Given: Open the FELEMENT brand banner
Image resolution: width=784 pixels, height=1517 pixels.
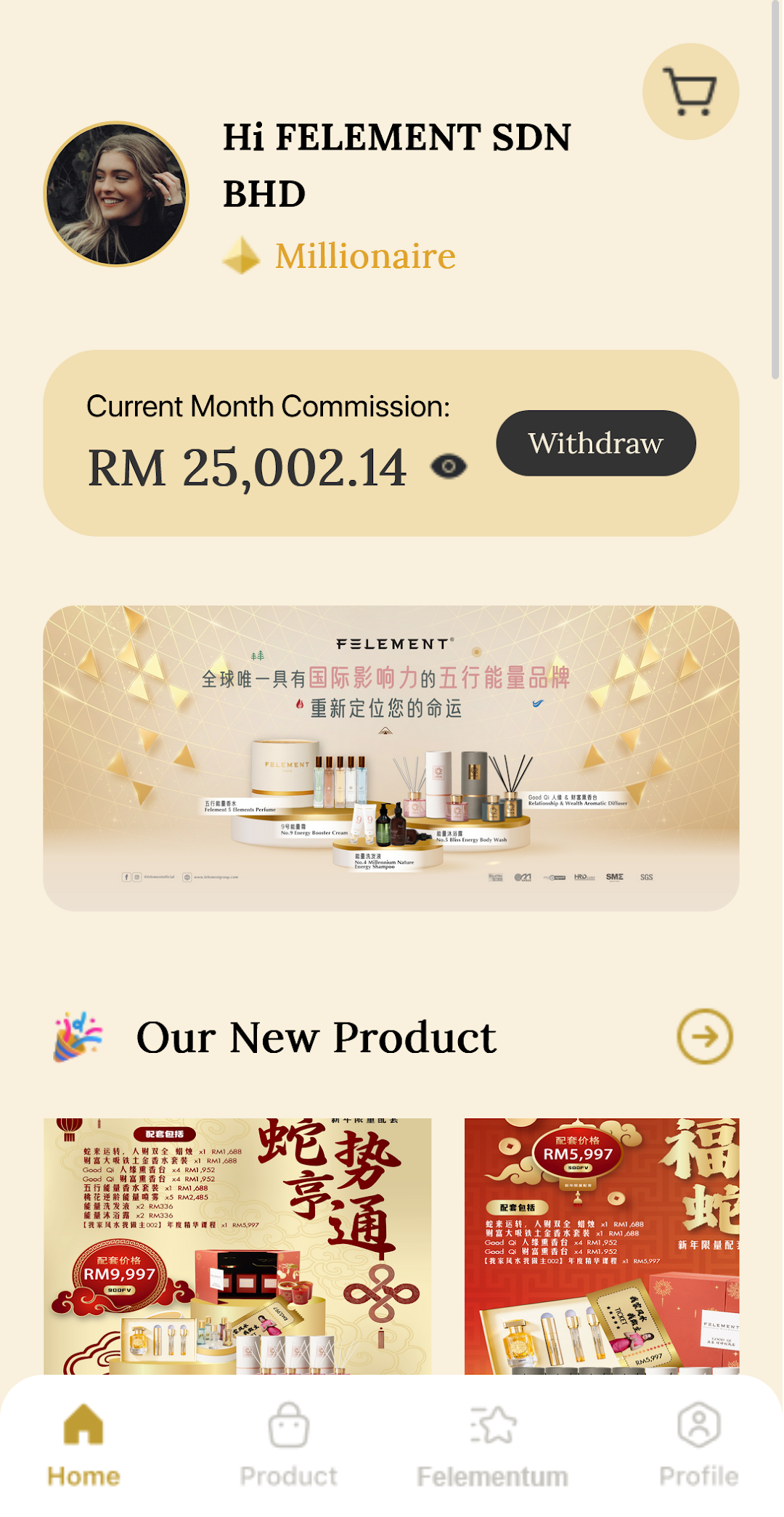Looking at the screenshot, I should 391,757.
